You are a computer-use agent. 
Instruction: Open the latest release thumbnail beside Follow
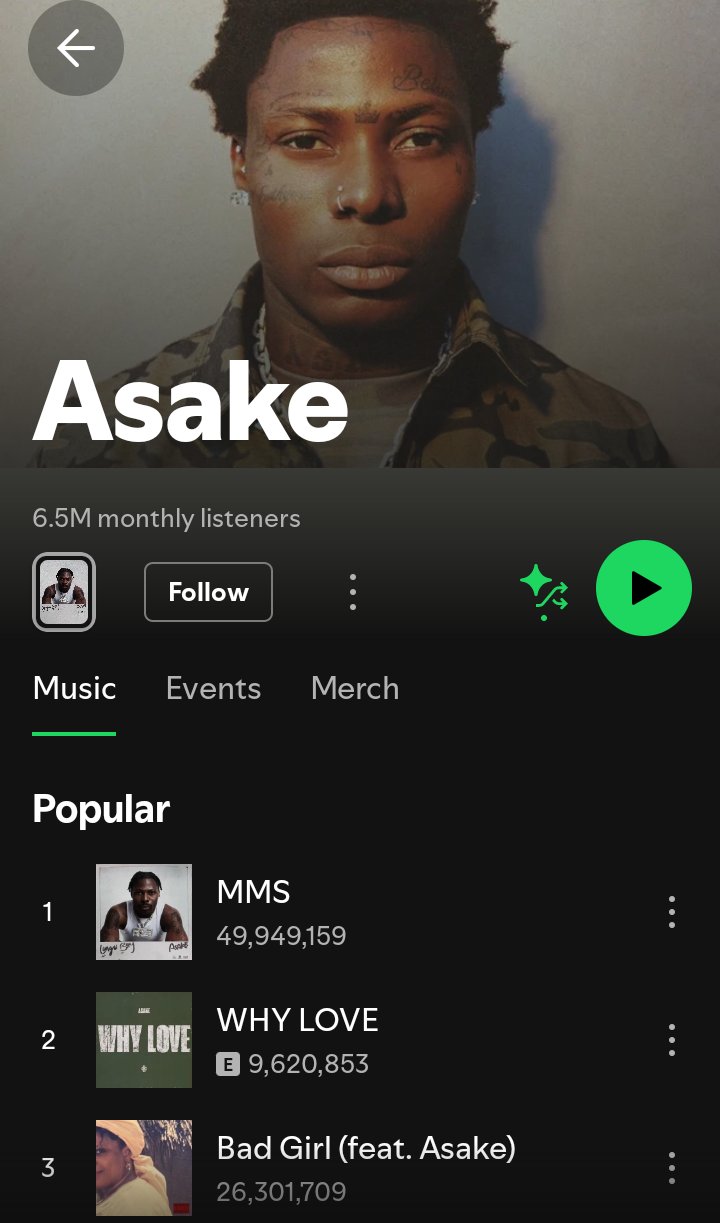[x=64, y=592]
